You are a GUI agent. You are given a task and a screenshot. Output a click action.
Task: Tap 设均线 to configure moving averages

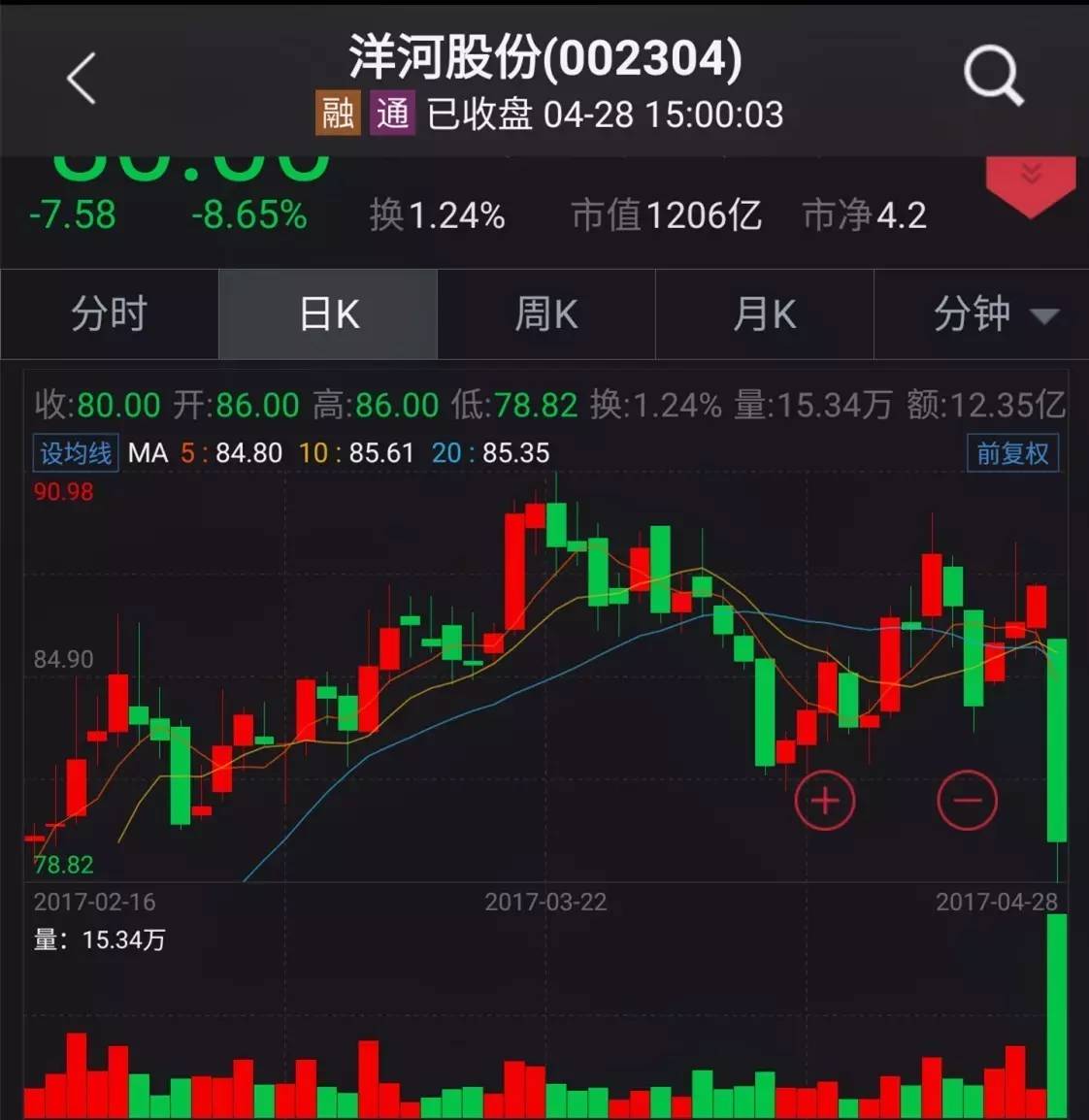76,453
